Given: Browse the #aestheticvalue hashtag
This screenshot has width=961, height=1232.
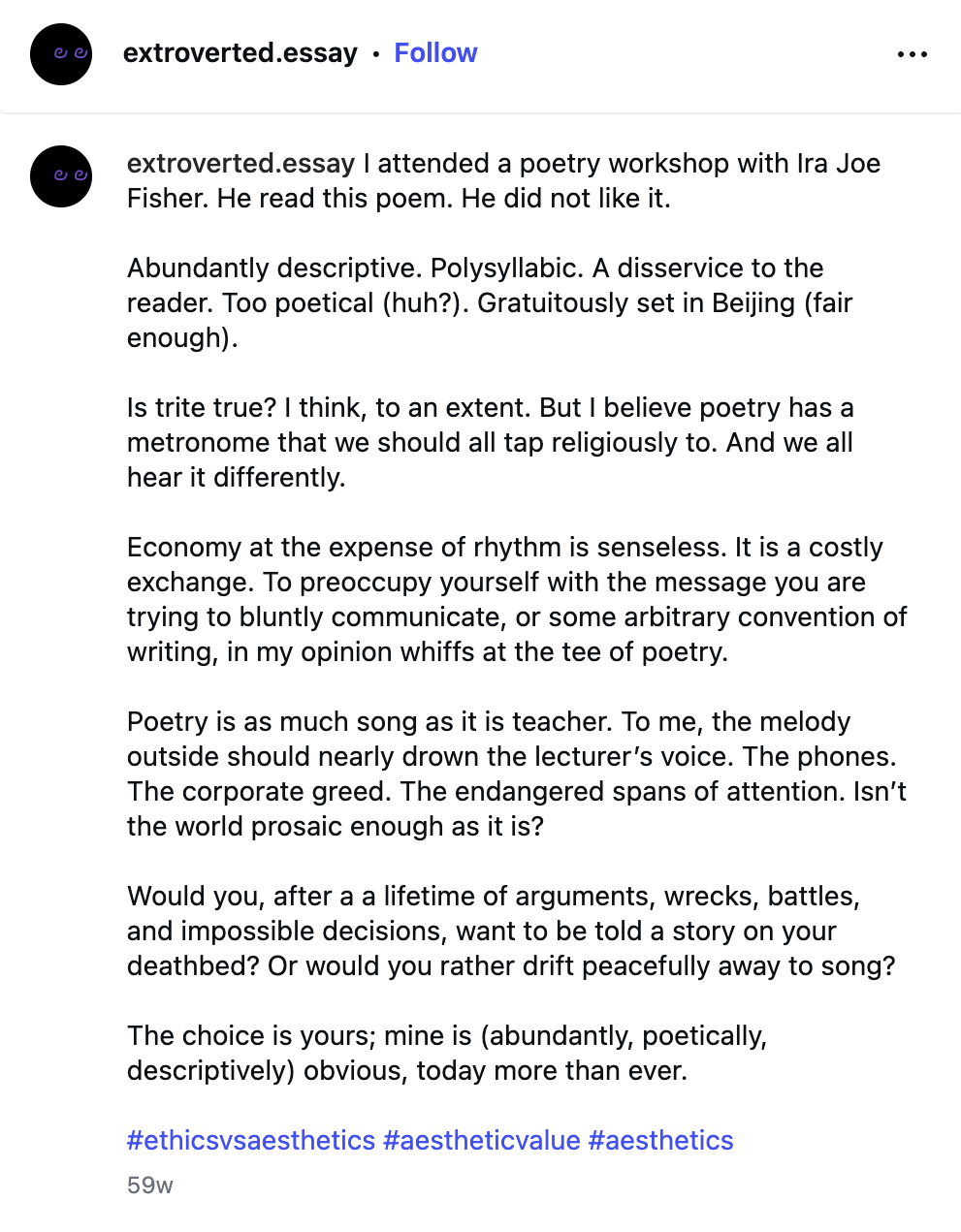Looking at the screenshot, I should [x=482, y=1140].
